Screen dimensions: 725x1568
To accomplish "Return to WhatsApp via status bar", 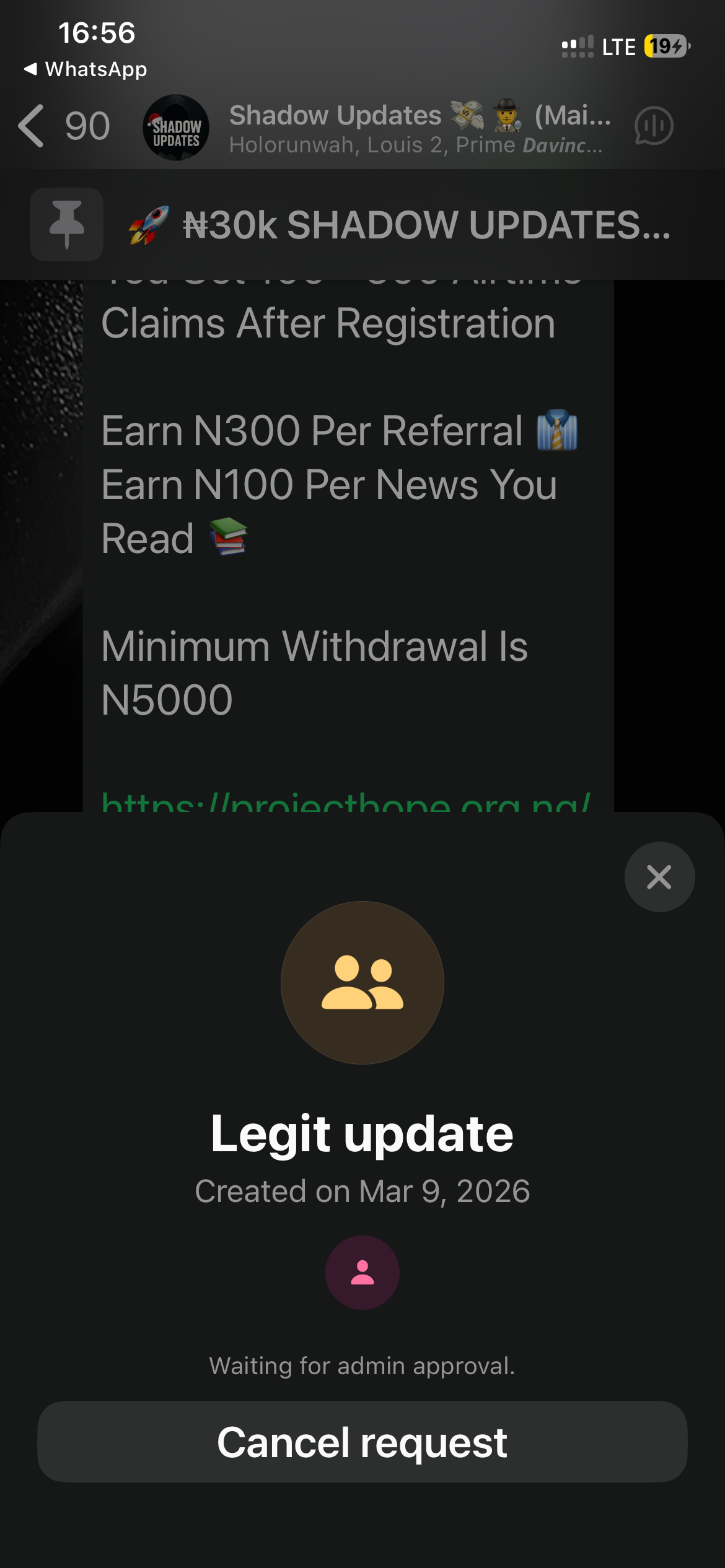I will pyautogui.click(x=86, y=69).
